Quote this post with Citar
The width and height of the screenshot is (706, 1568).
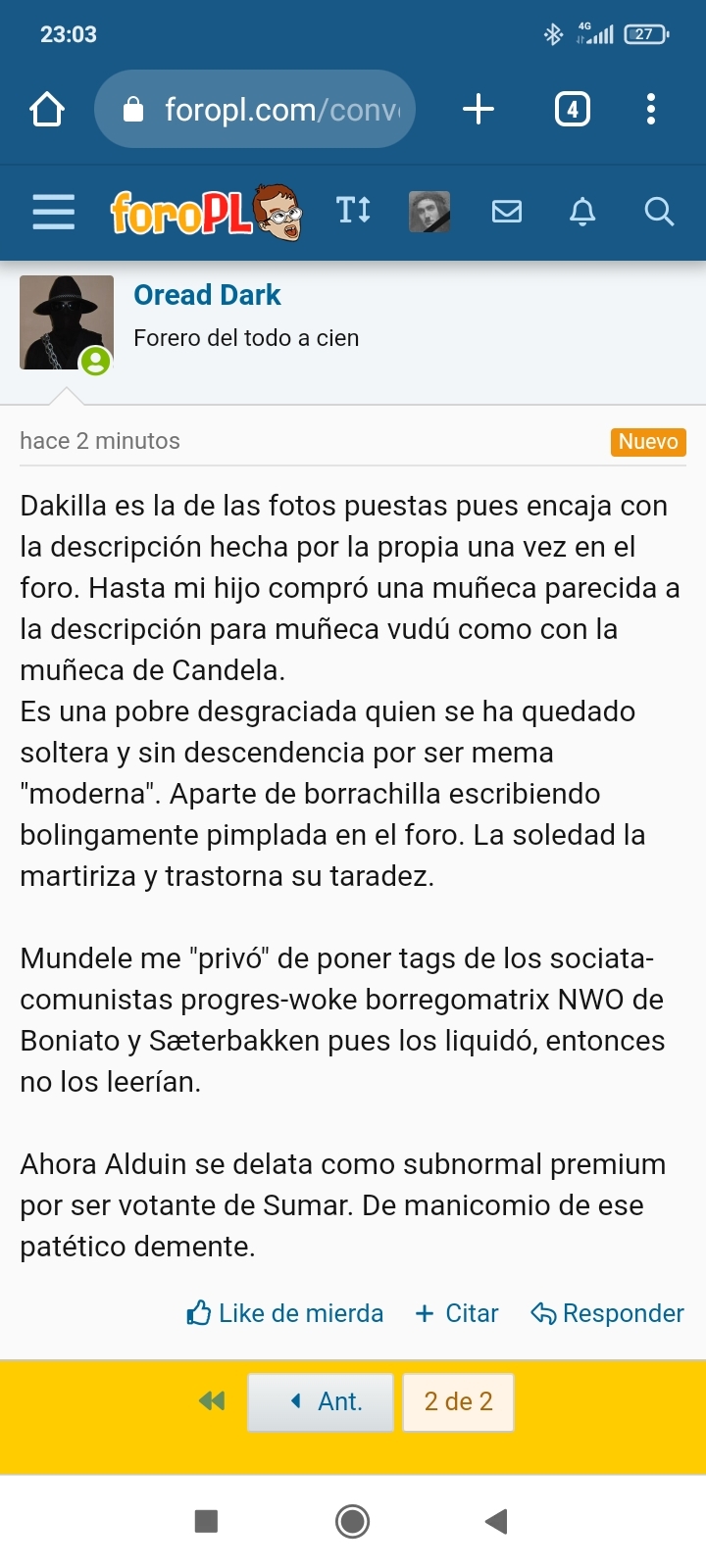click(457, 1313)
